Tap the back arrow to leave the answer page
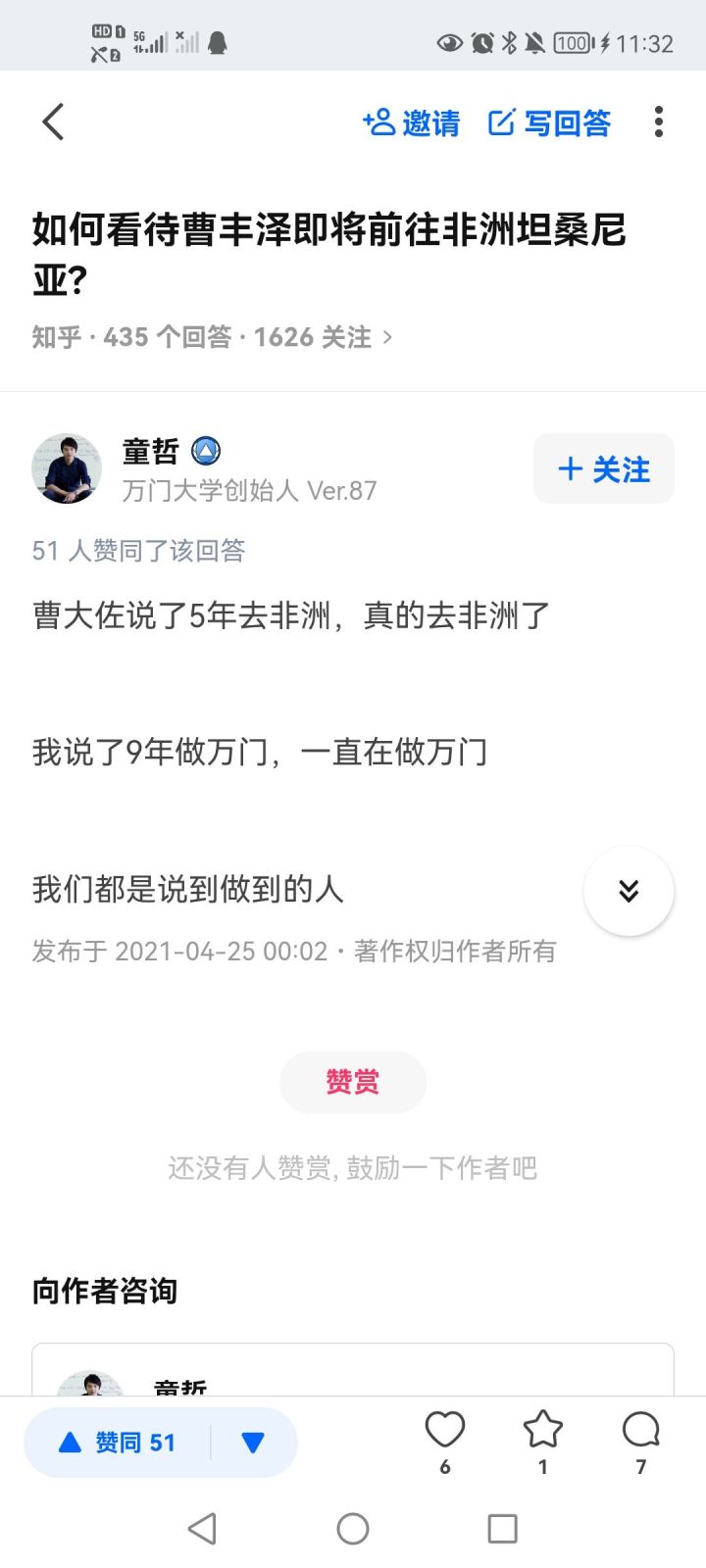706x1568 pixels. coord(53,122)
